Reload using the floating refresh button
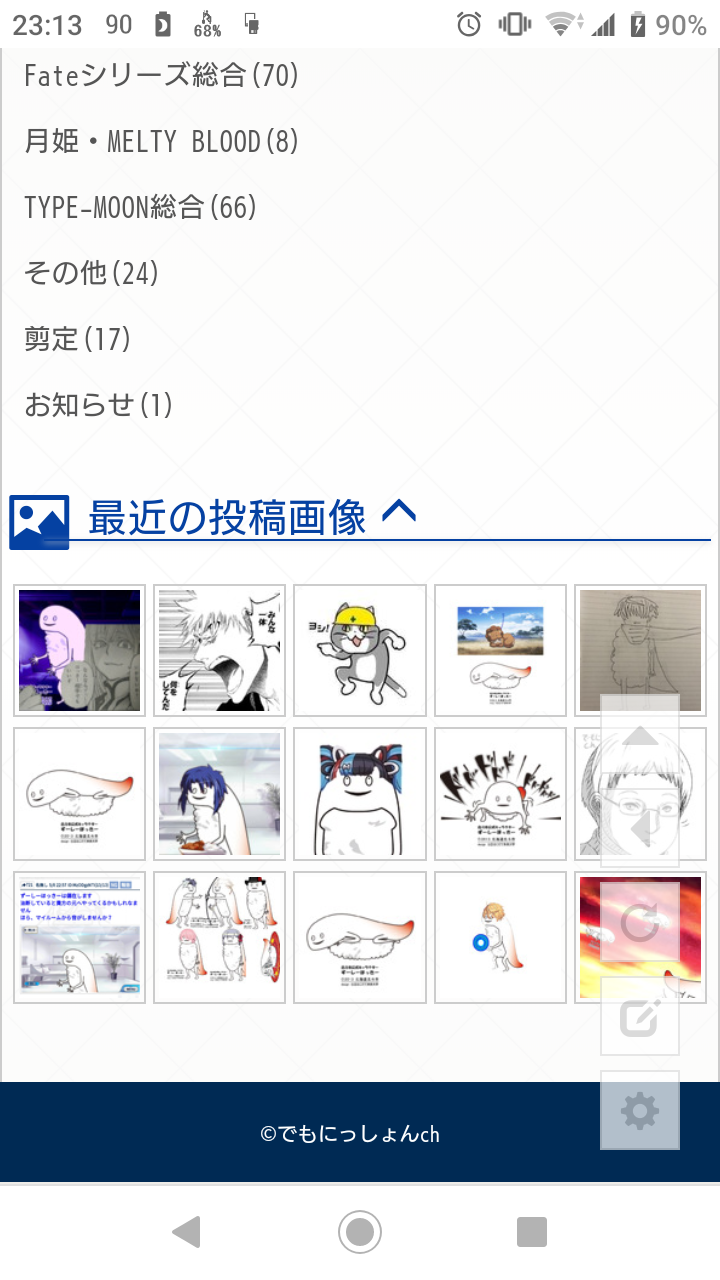 tap(640, 922)
